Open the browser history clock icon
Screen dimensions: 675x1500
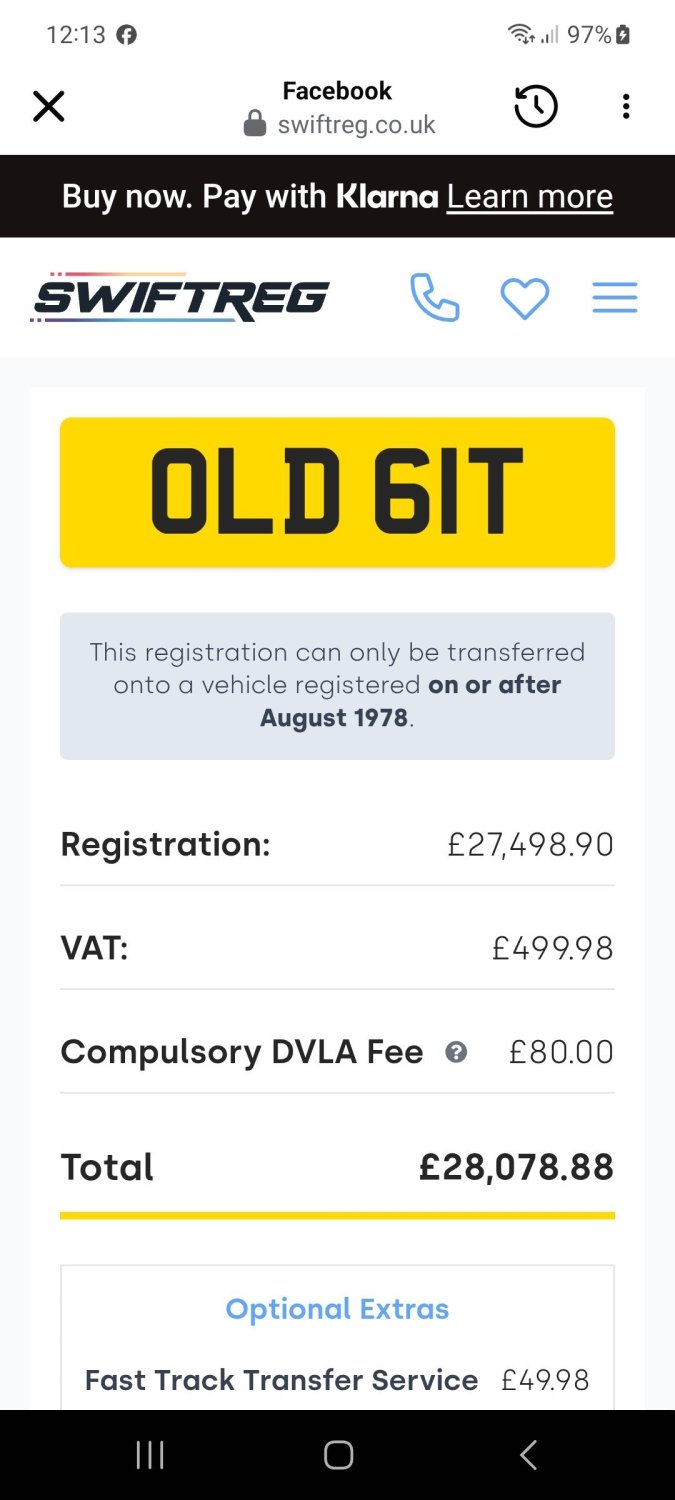536,106
